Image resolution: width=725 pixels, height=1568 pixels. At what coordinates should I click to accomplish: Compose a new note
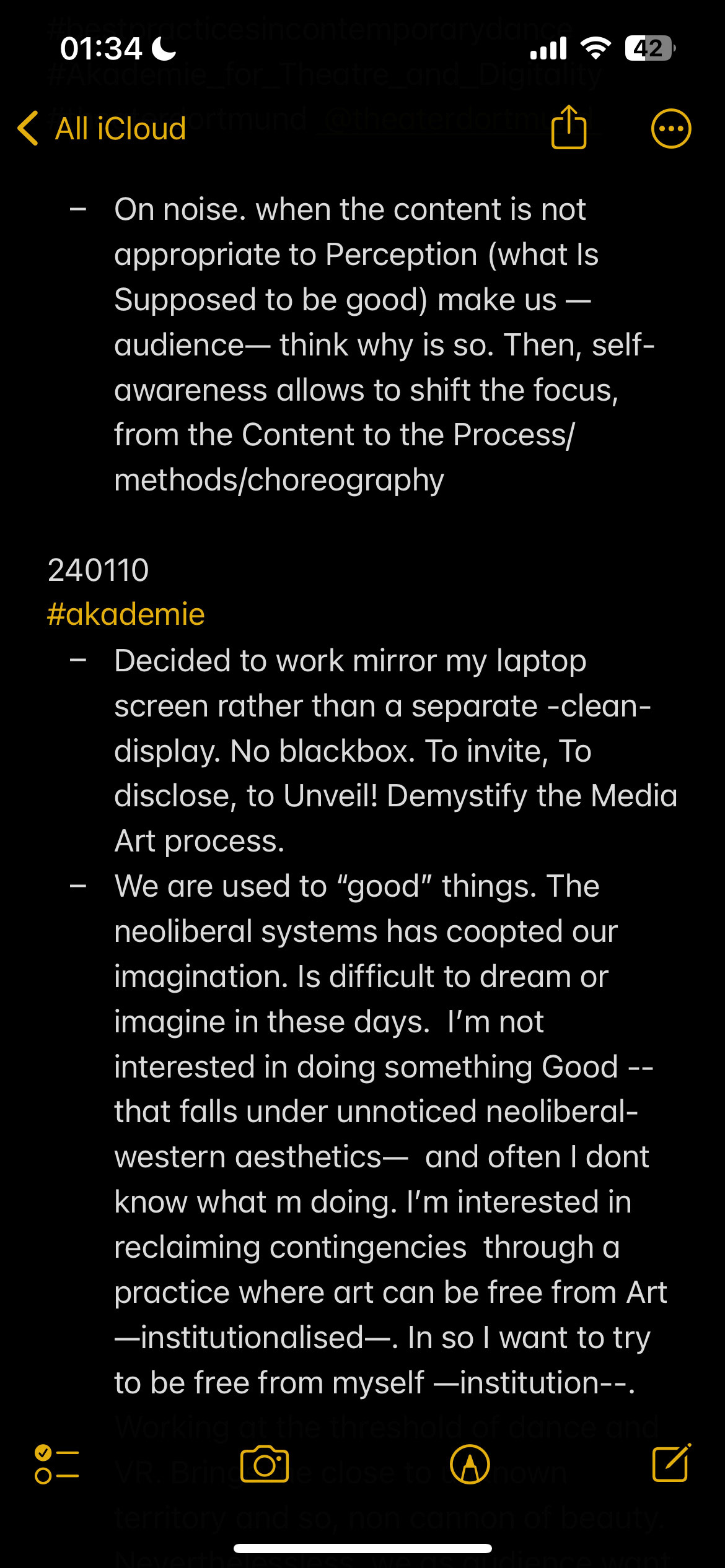click(671, 1463)
